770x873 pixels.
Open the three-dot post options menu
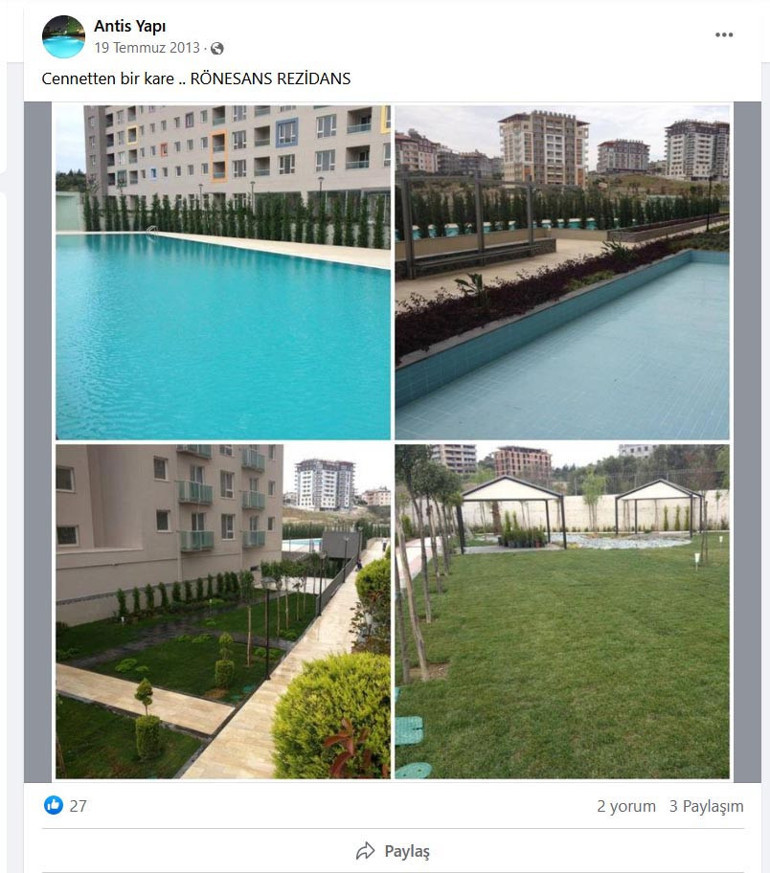tap(723, 33)
